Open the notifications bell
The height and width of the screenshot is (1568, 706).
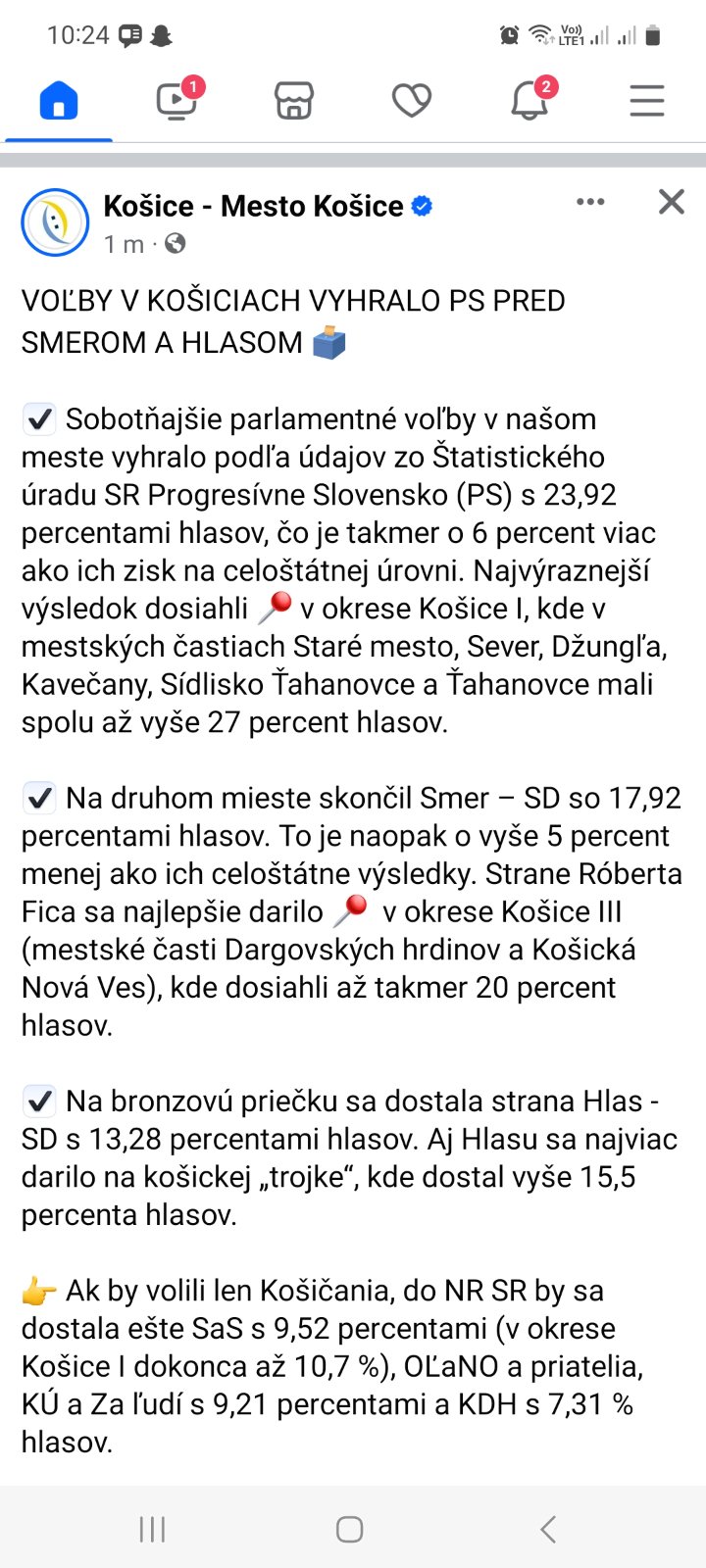(x=529, y=101)
